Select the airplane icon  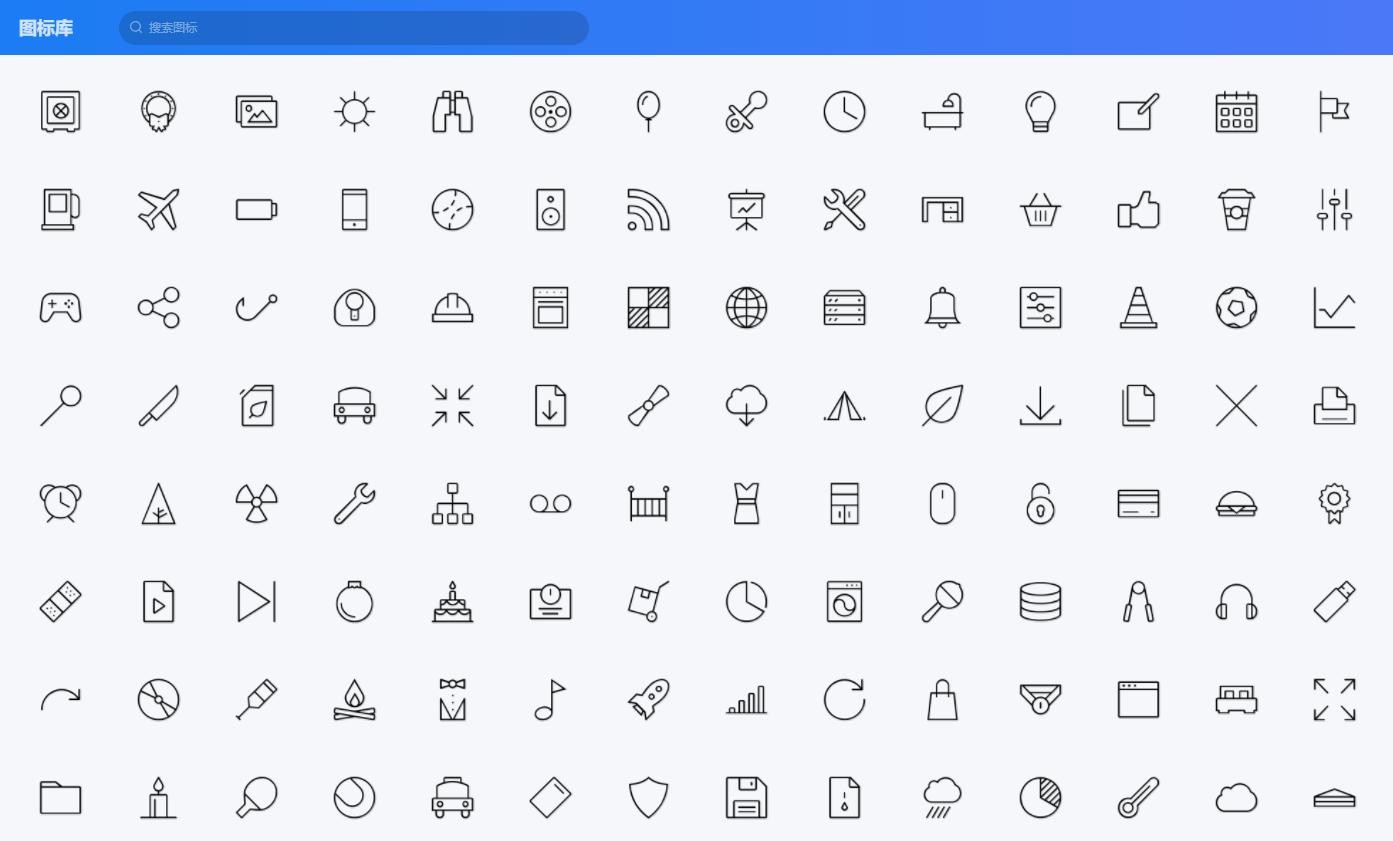point(158,210)
